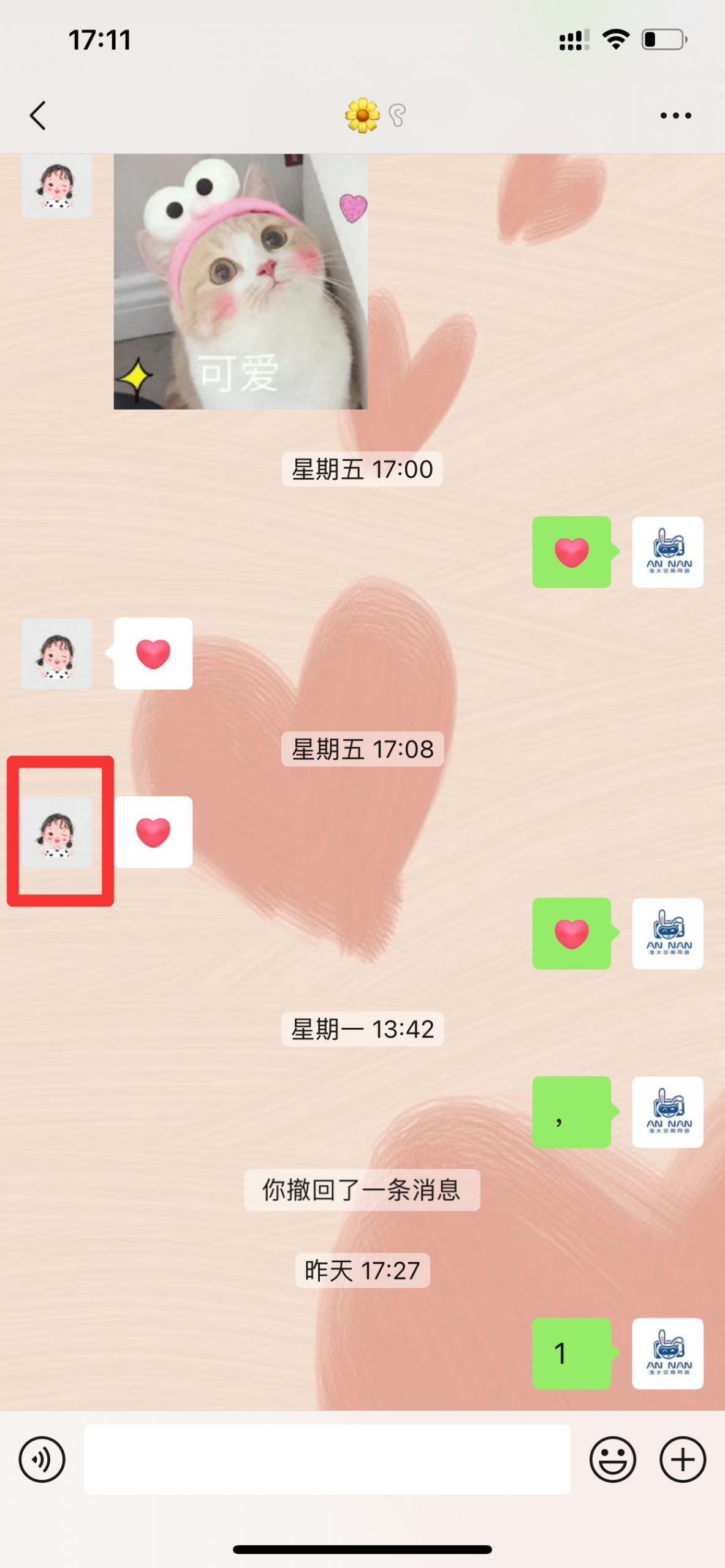The height and width of the screenshot is (1568, 725).
Task: Open the chat info overflow menu
Action: point(675,115)
